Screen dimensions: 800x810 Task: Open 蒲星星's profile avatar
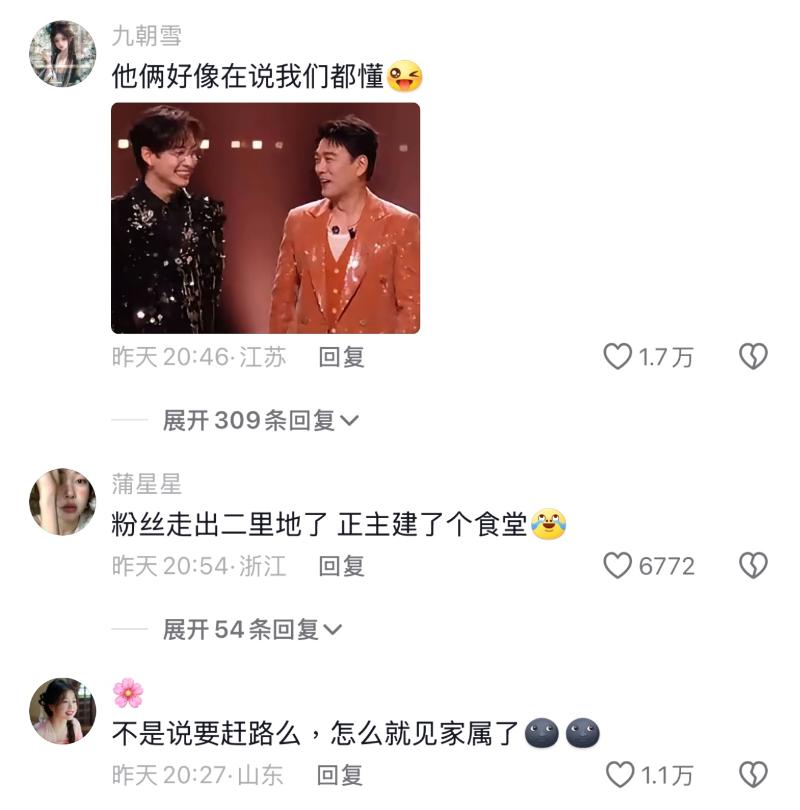pos(63,501)
